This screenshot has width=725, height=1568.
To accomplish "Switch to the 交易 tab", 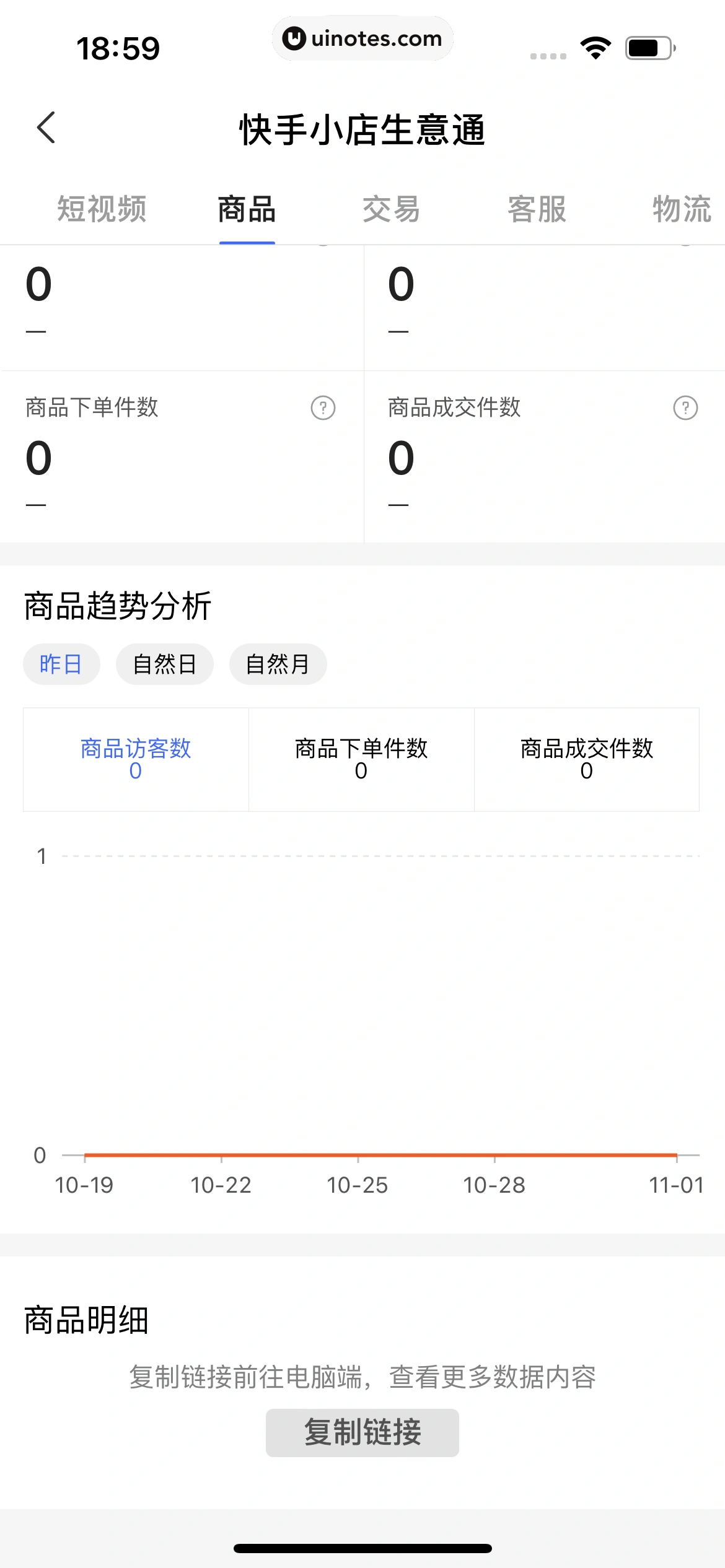I will [x=392, y=209].
